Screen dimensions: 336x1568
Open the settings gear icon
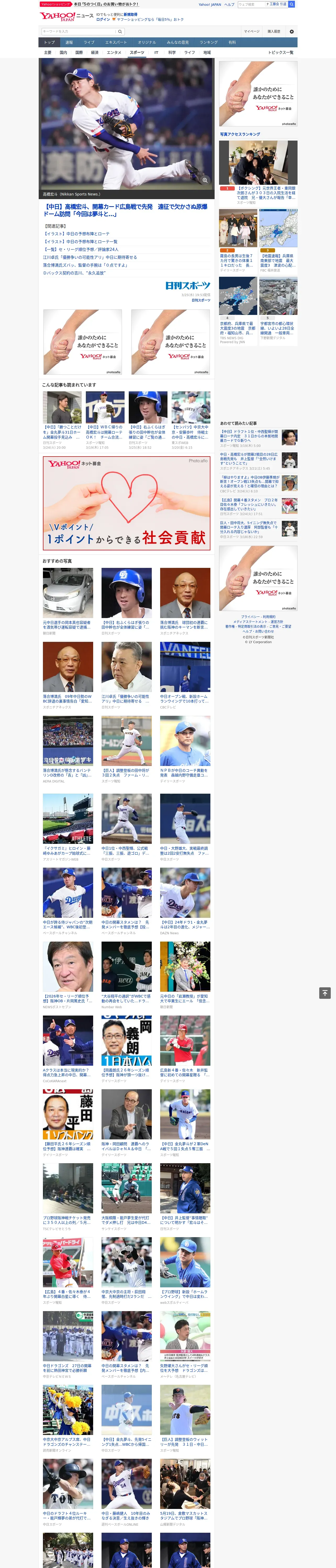[291, 32]
